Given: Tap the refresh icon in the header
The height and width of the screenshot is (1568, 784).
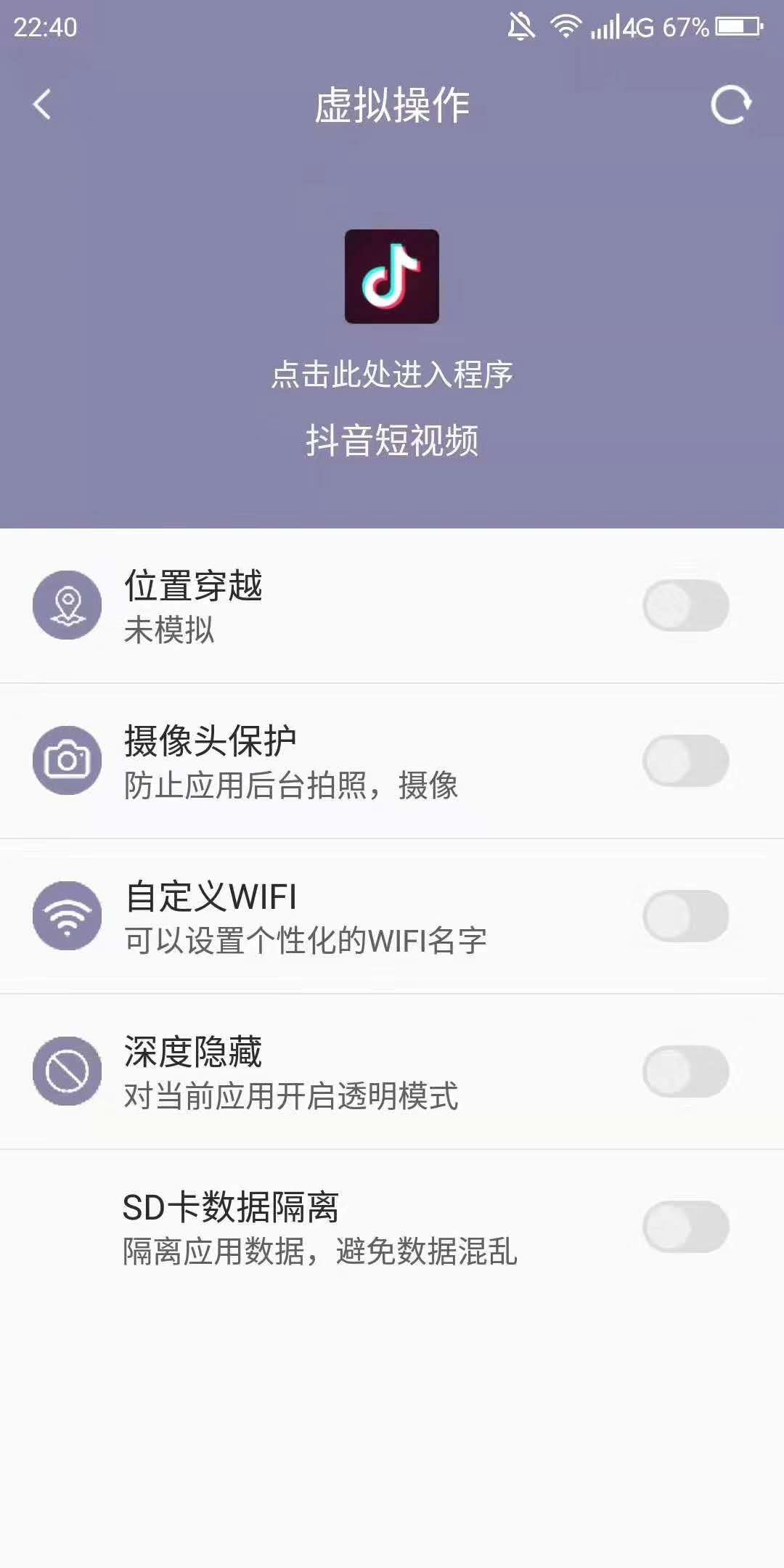Looking at the screenshot, I should pyautogui.click(x=730, y=105).
